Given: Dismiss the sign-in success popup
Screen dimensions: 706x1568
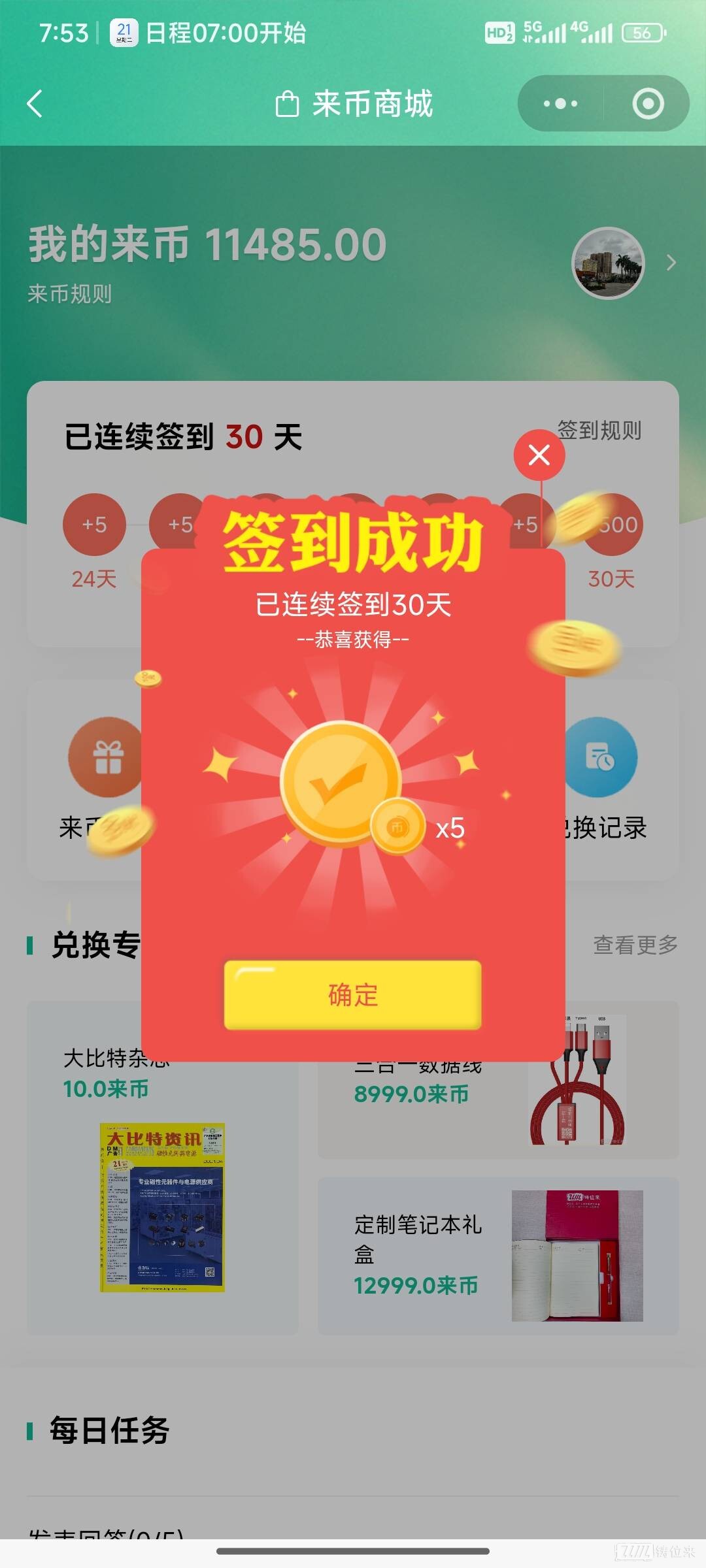Looking at the screenshot, I should 539,455.
